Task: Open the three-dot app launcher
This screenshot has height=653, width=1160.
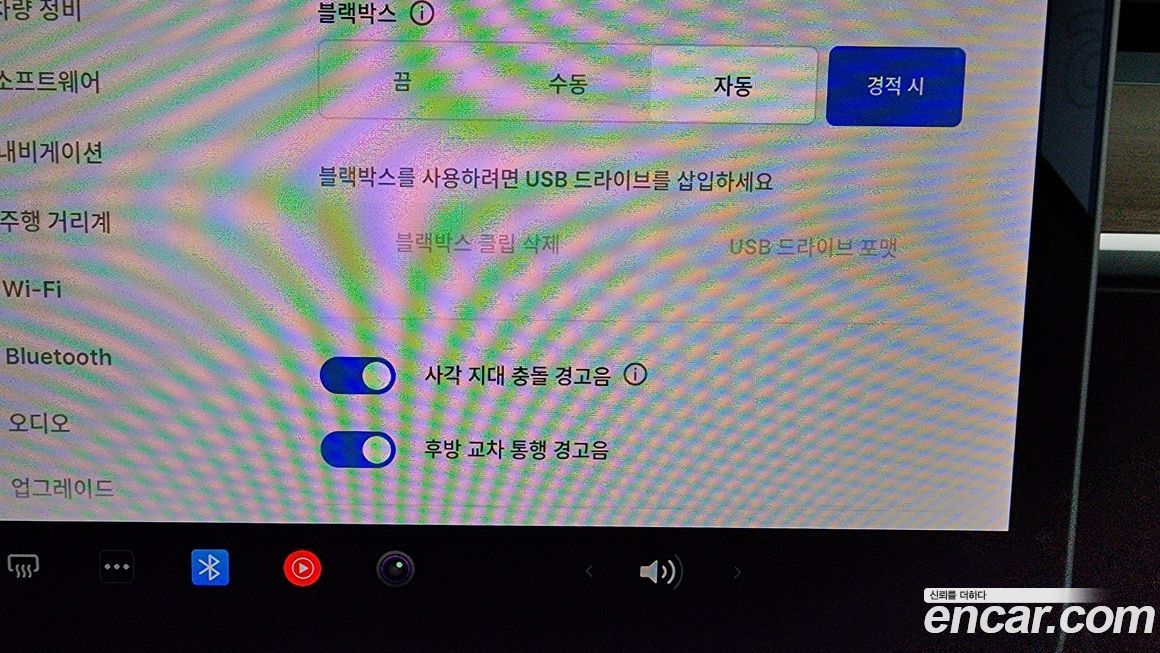Action: click(117, 568)
